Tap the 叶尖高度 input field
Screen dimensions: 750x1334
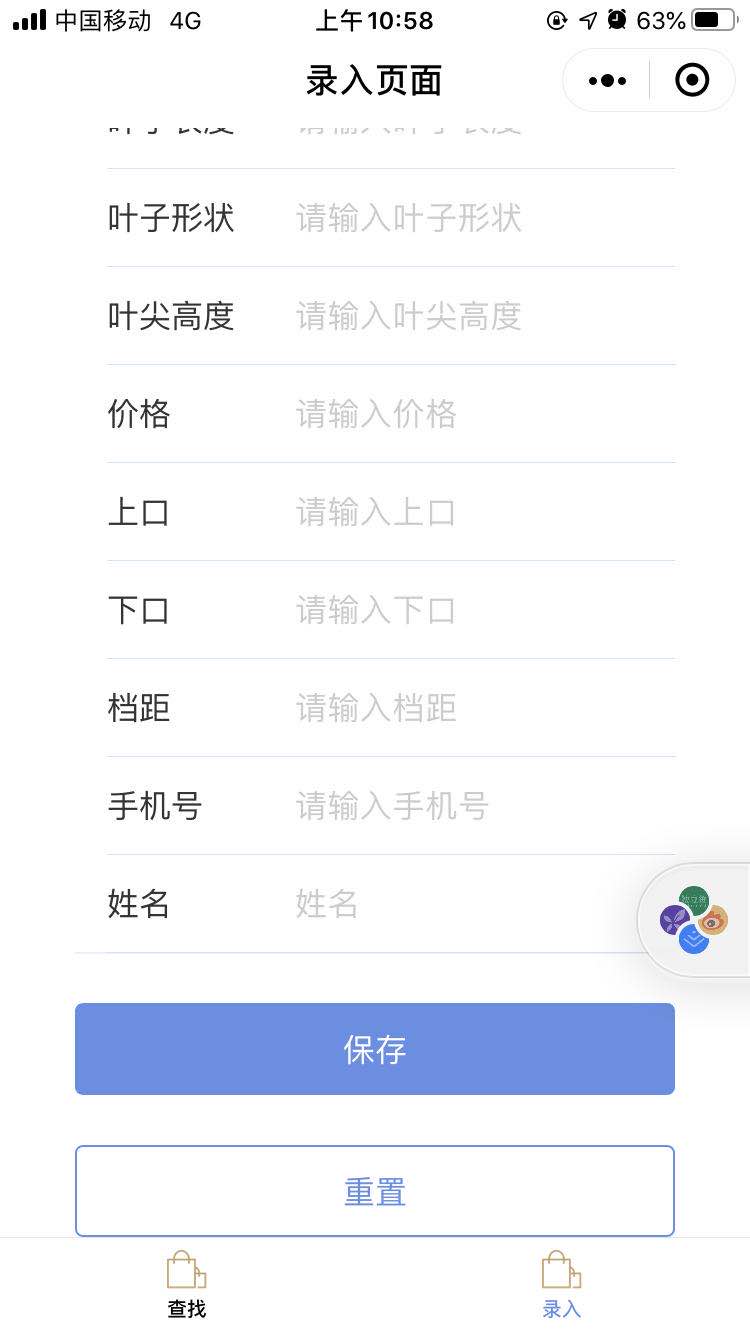point(480,316)
